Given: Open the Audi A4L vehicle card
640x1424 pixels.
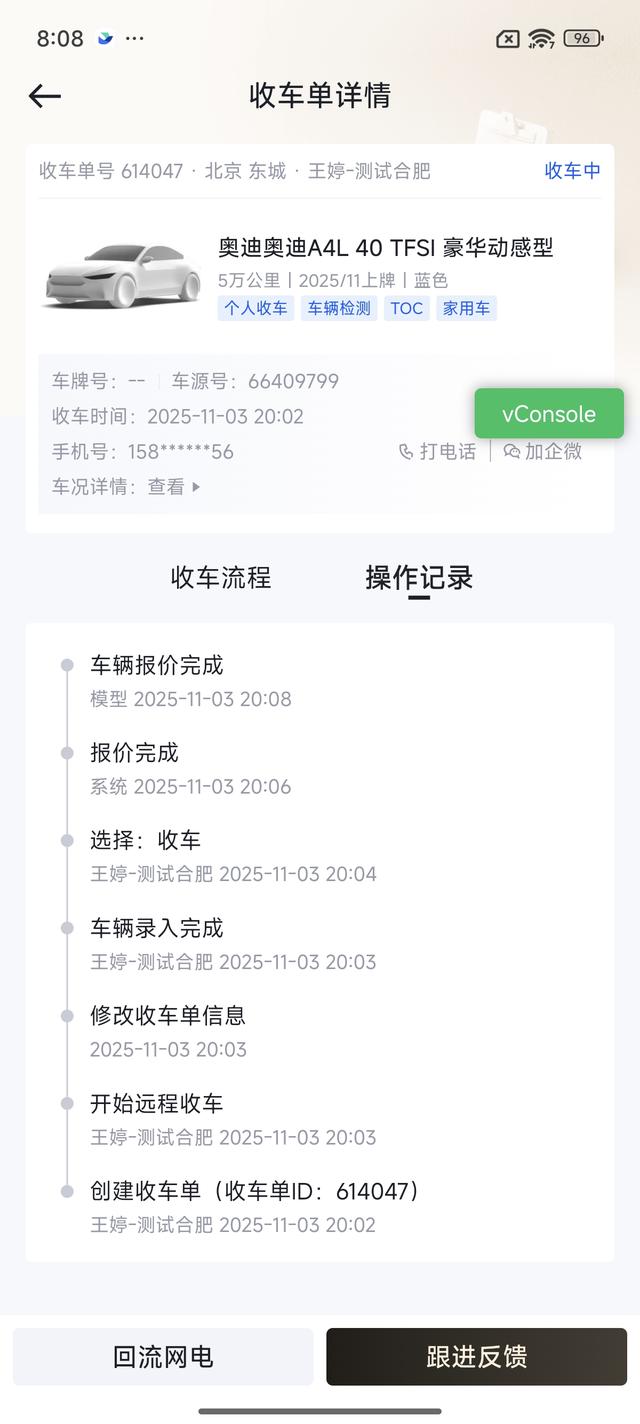Looking at the screenshot, I should [320, 277].
